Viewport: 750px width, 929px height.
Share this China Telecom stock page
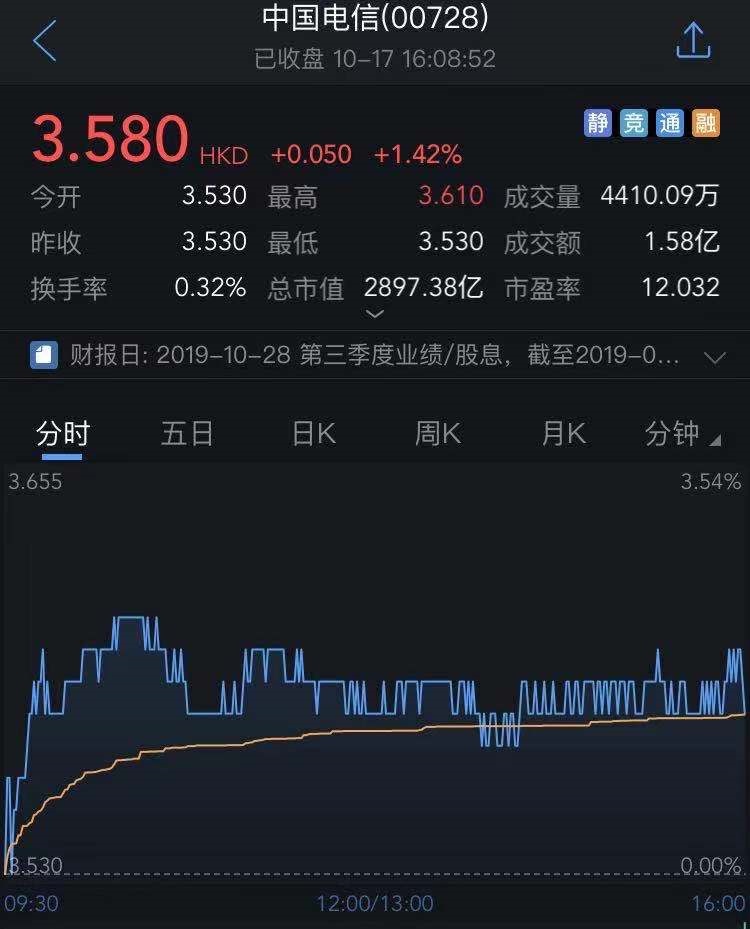point(693,41)
